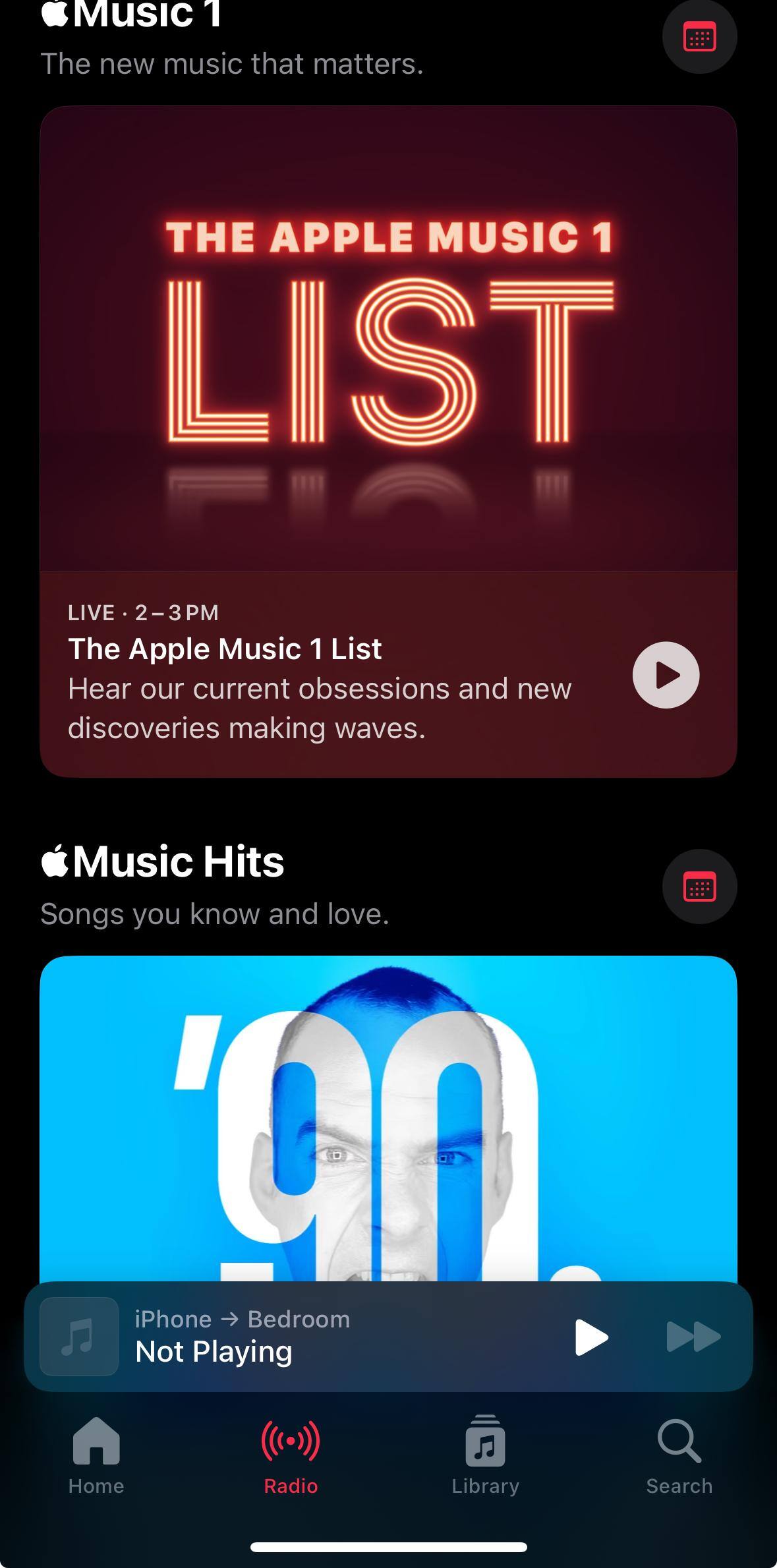Screen dimensions: 777x1568
Task: Open the Search tab
Action: coord(679,1455)
